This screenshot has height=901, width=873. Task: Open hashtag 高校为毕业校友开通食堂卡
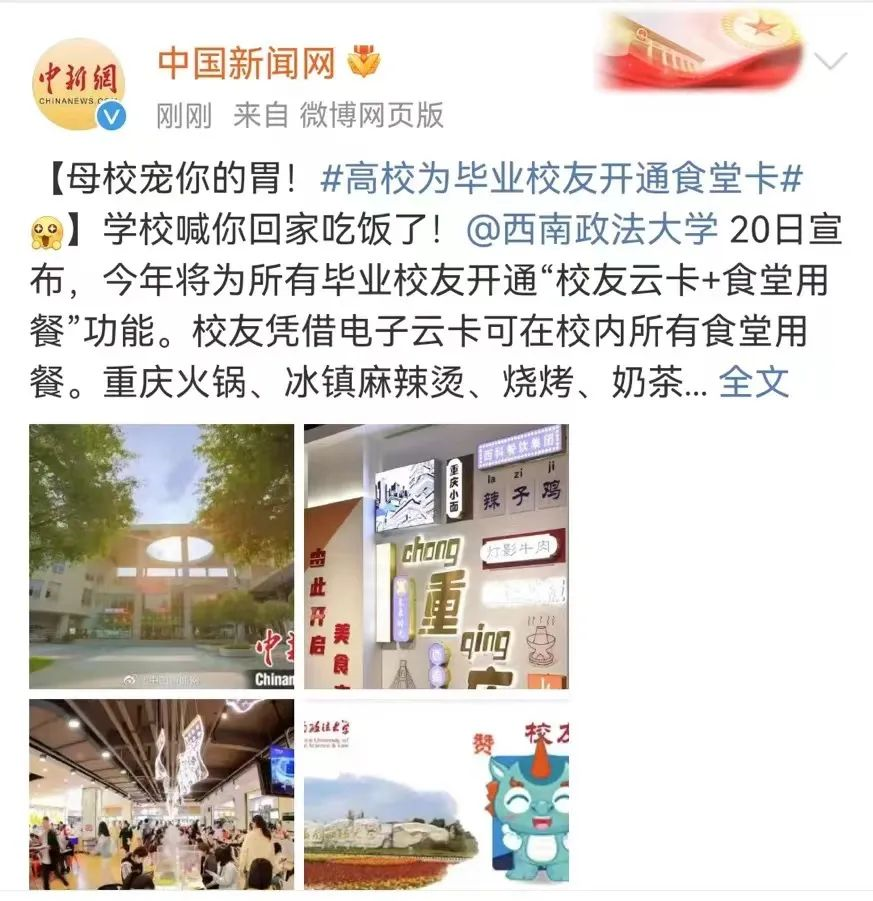563,180
